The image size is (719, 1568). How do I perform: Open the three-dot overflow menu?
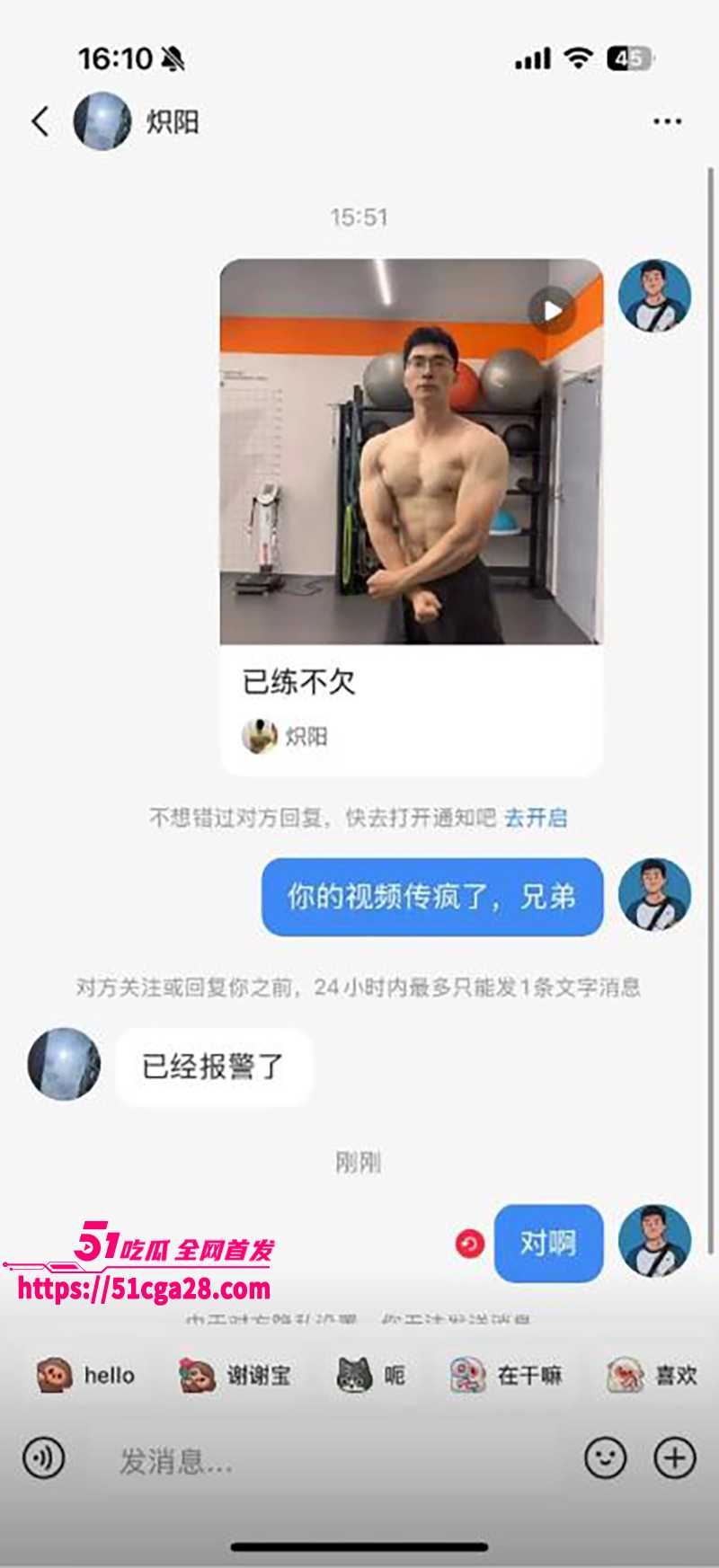667,121
